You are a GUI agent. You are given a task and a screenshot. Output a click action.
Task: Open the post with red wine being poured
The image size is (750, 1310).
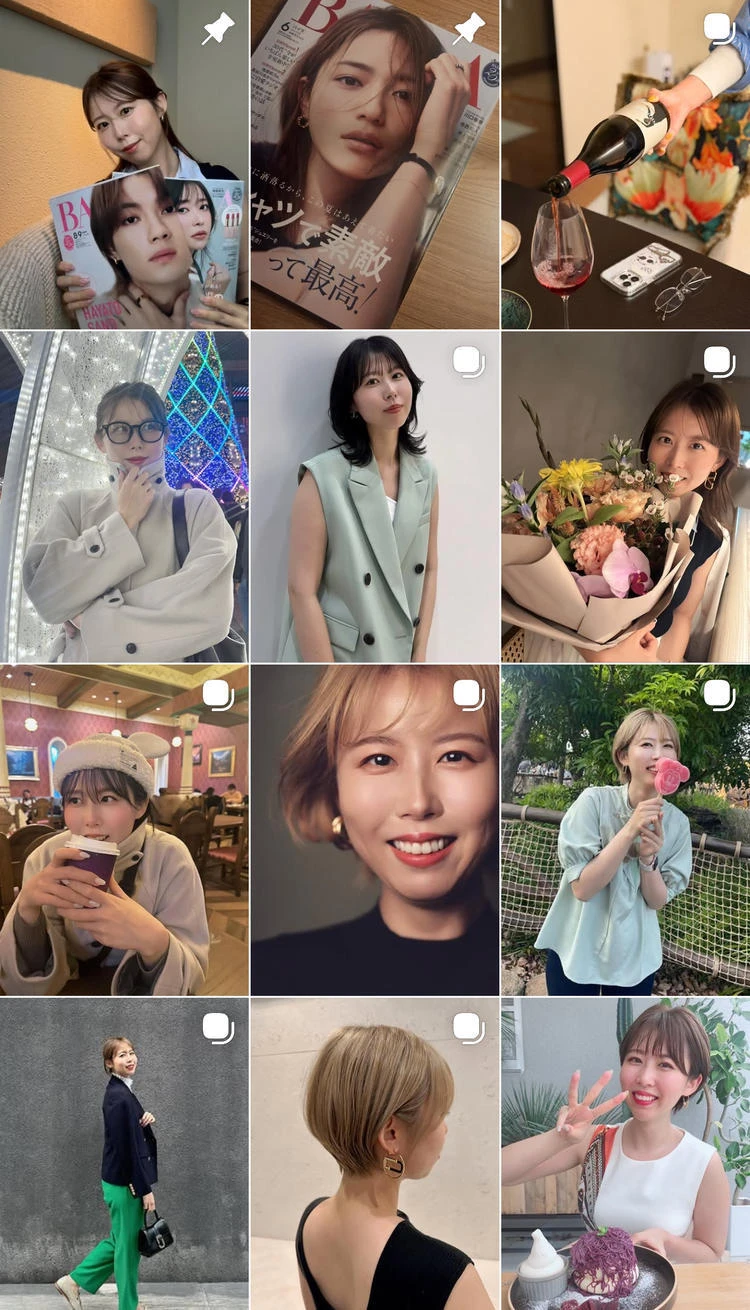(626, 164)
